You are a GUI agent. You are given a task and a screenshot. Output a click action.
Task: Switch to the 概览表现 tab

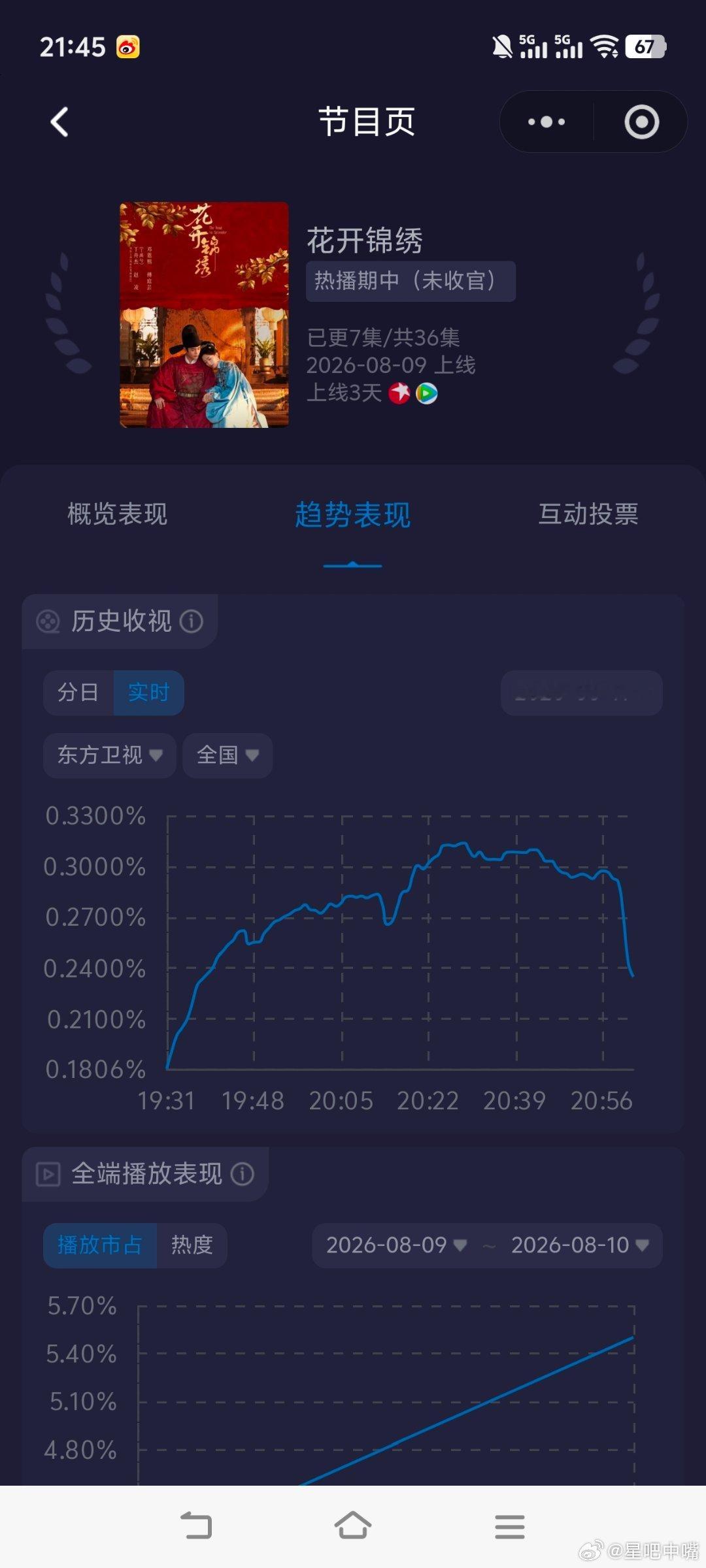pos(118,514)
